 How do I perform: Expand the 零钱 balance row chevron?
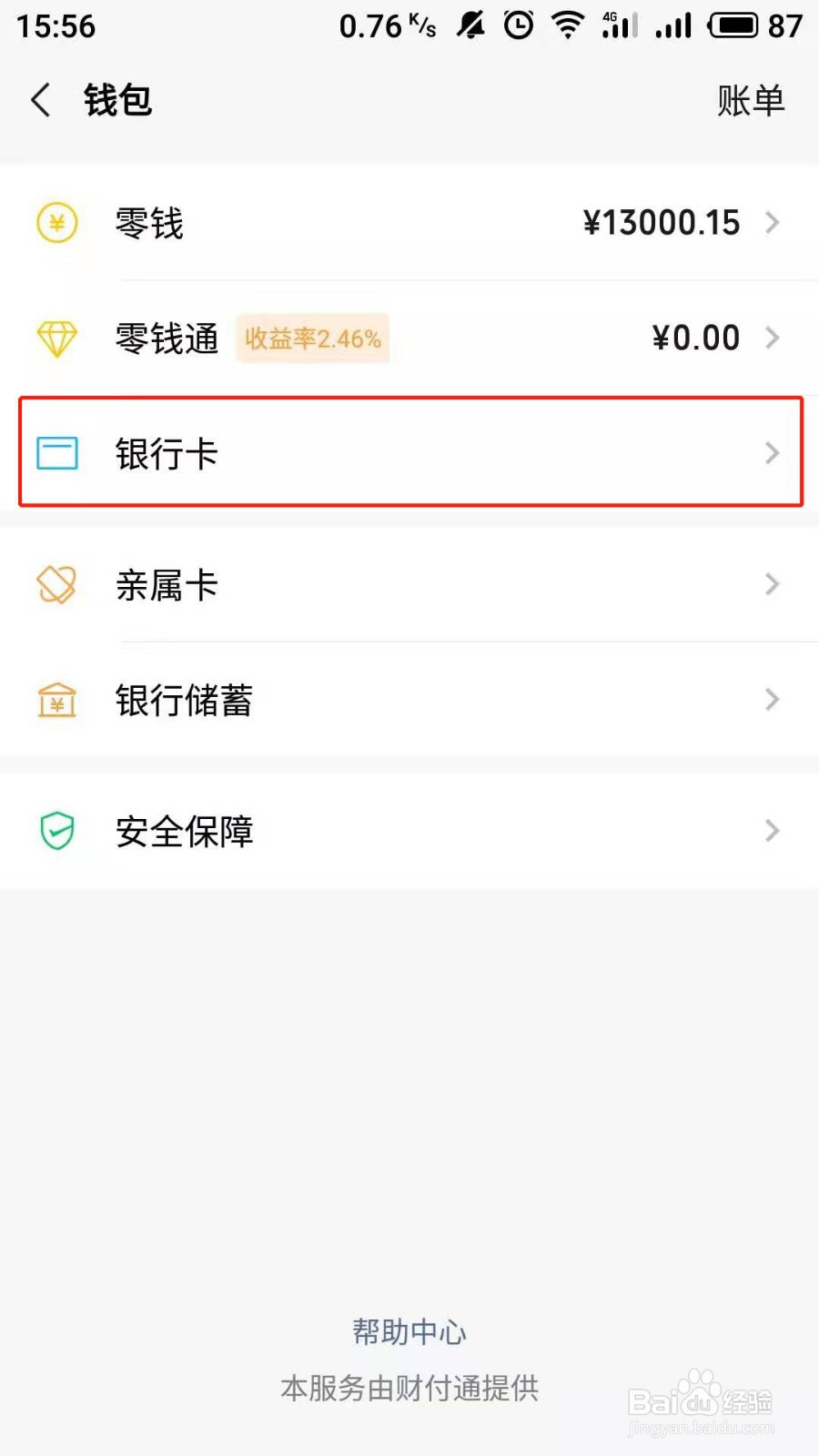[773, 222]
